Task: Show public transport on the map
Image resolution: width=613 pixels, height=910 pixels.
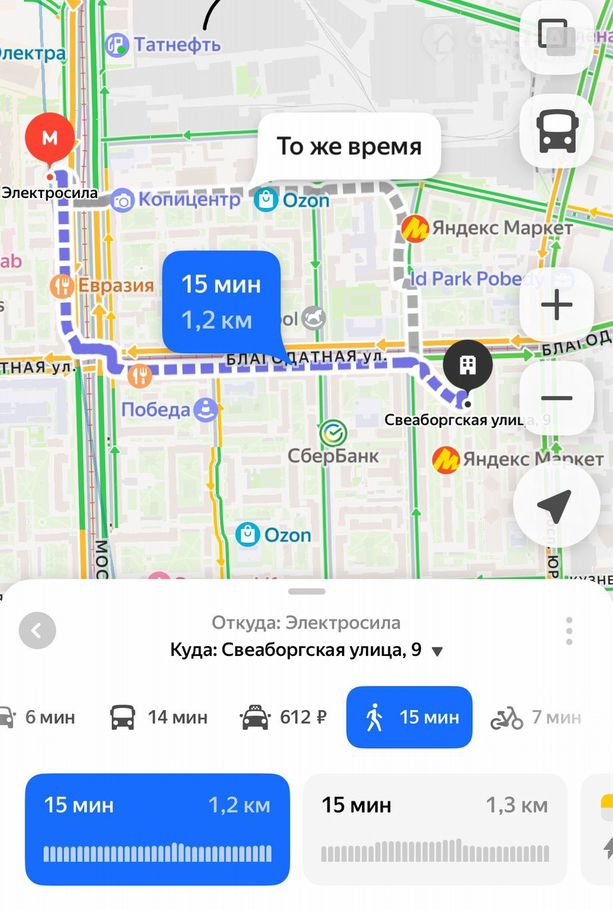Action: tap(556, 131)
